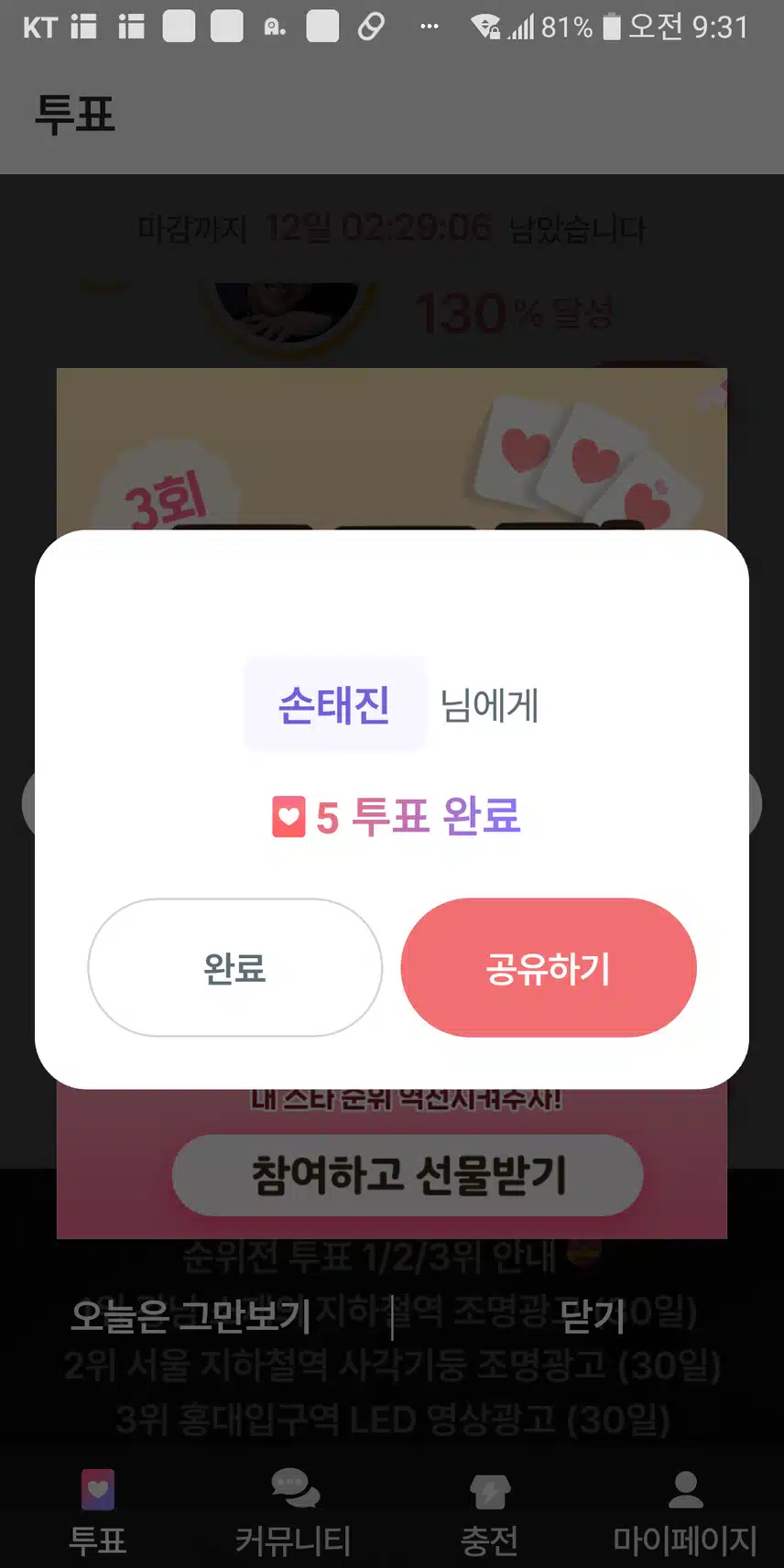Share the vote via 공유하기
Viewport: 784px width, 1568px height.
coord(549,967)
